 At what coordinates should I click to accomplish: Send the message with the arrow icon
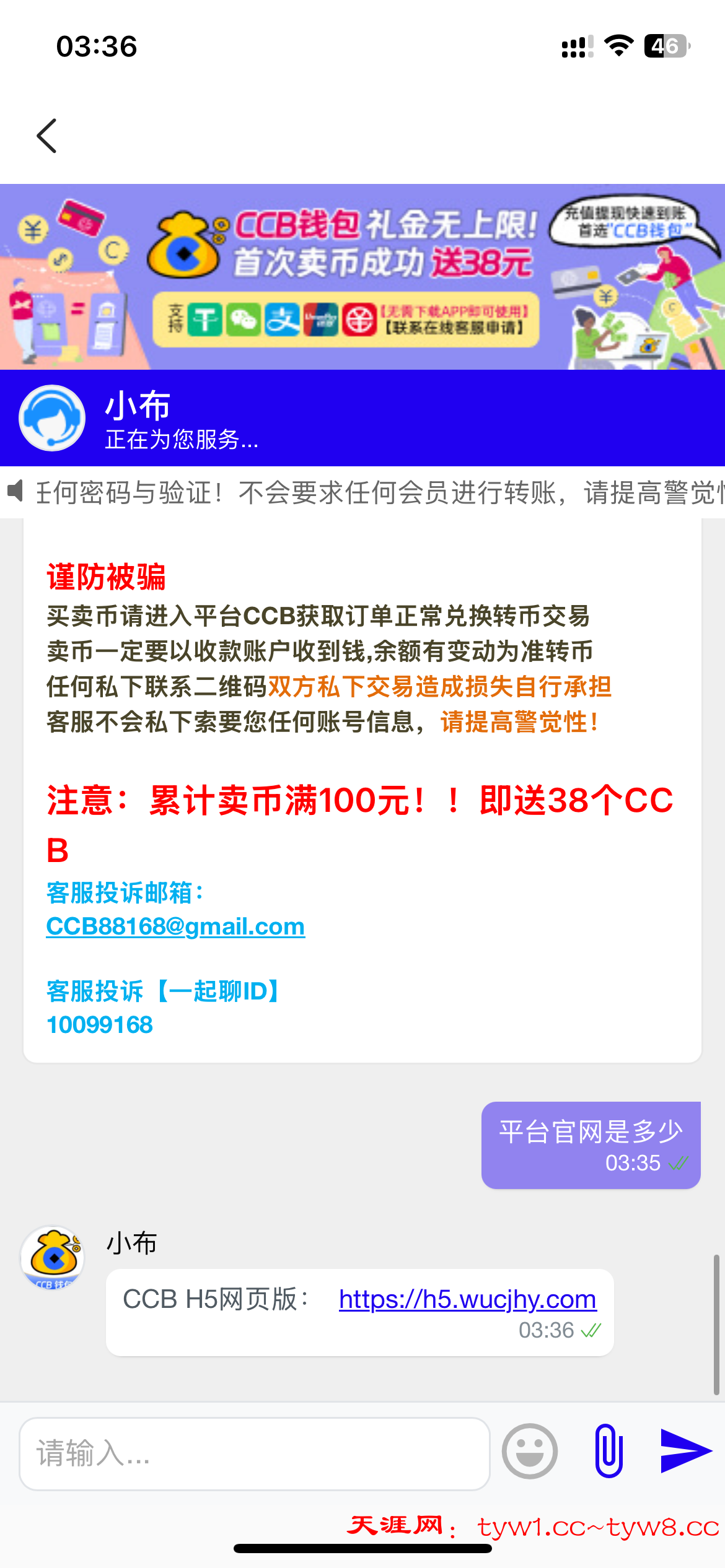(x=686, y=1451)
